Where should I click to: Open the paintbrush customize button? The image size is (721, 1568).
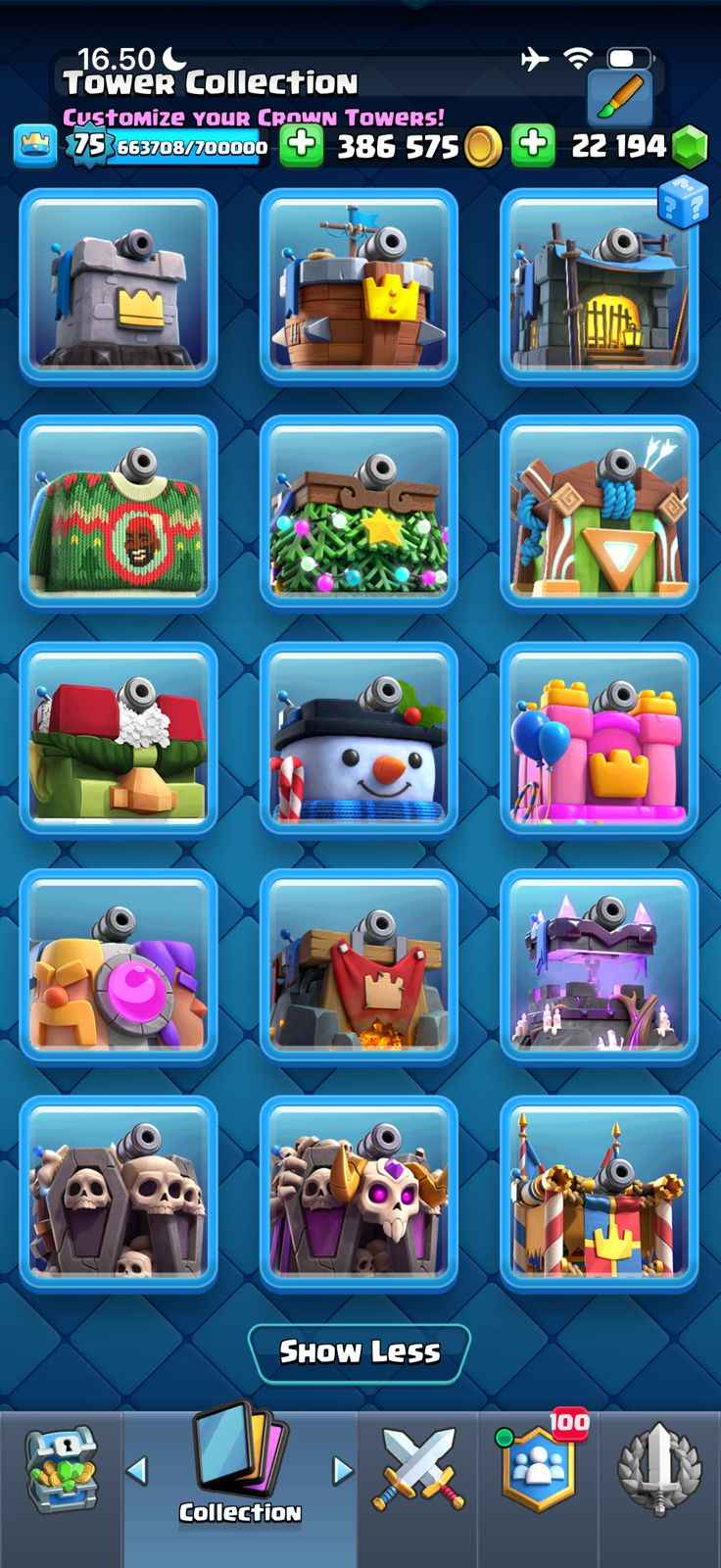click(x=620, y=95)
